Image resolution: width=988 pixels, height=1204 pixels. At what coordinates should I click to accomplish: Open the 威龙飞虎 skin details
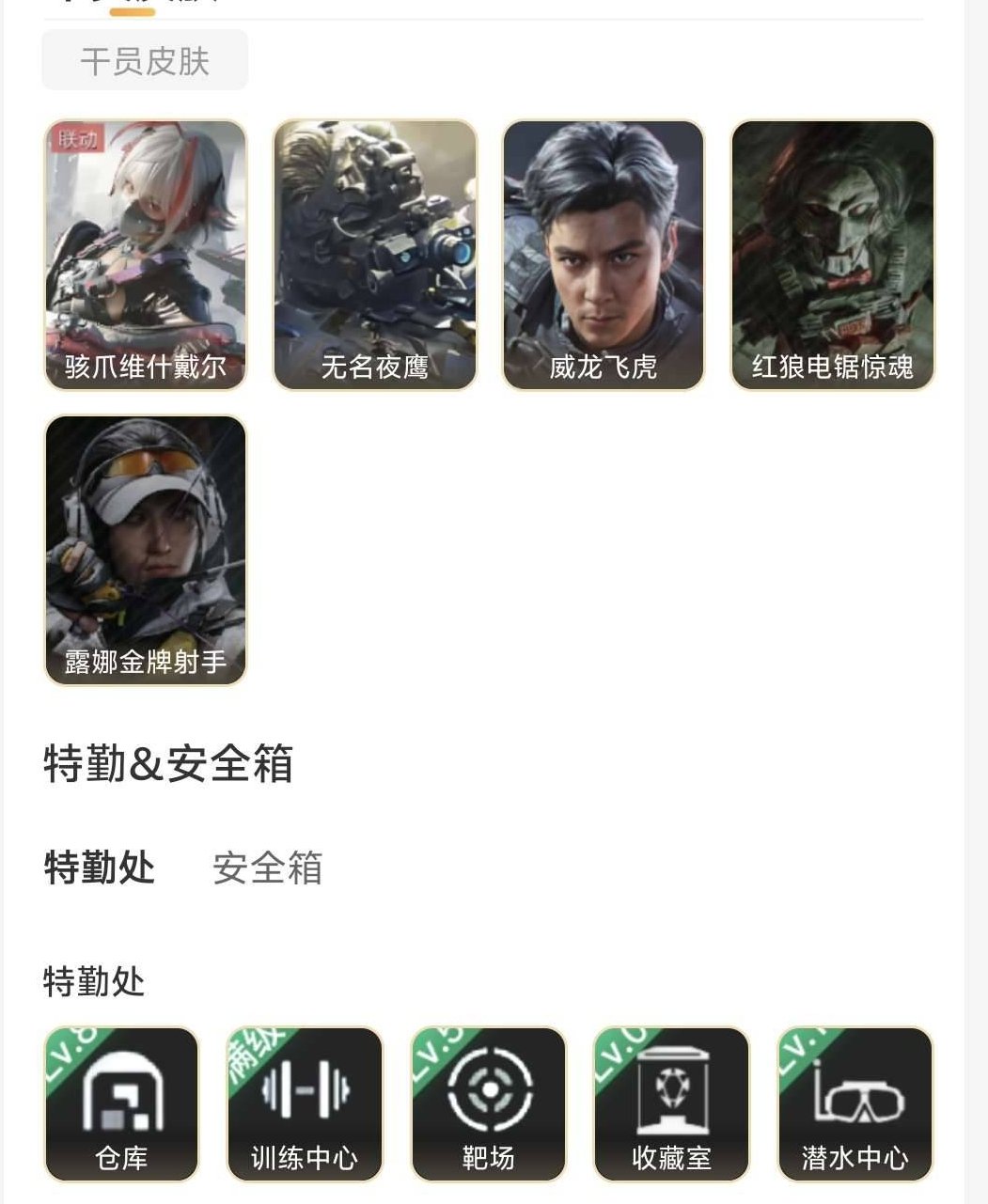click(x=603, y=254)
